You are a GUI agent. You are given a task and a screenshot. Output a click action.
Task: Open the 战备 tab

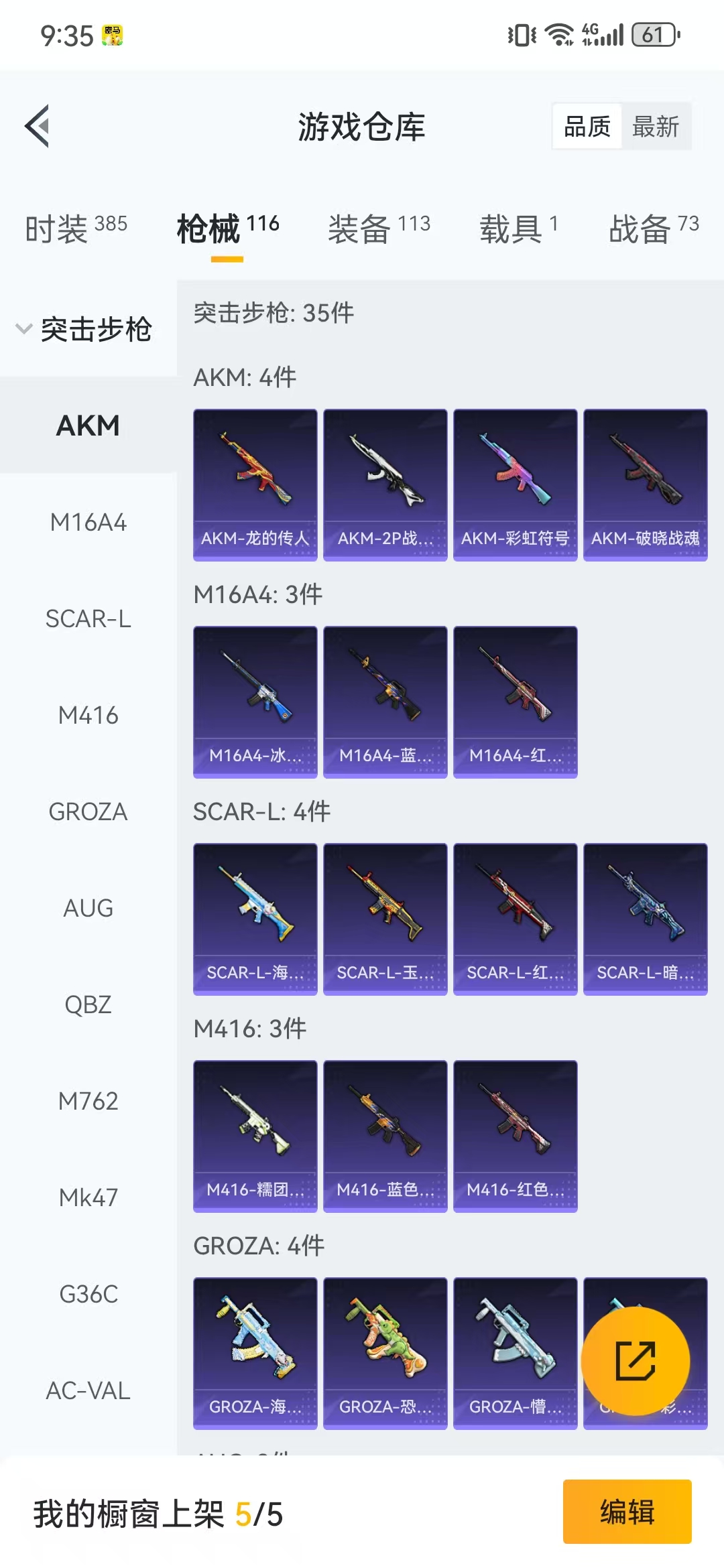pyautogui.click(x=653, y=228)
